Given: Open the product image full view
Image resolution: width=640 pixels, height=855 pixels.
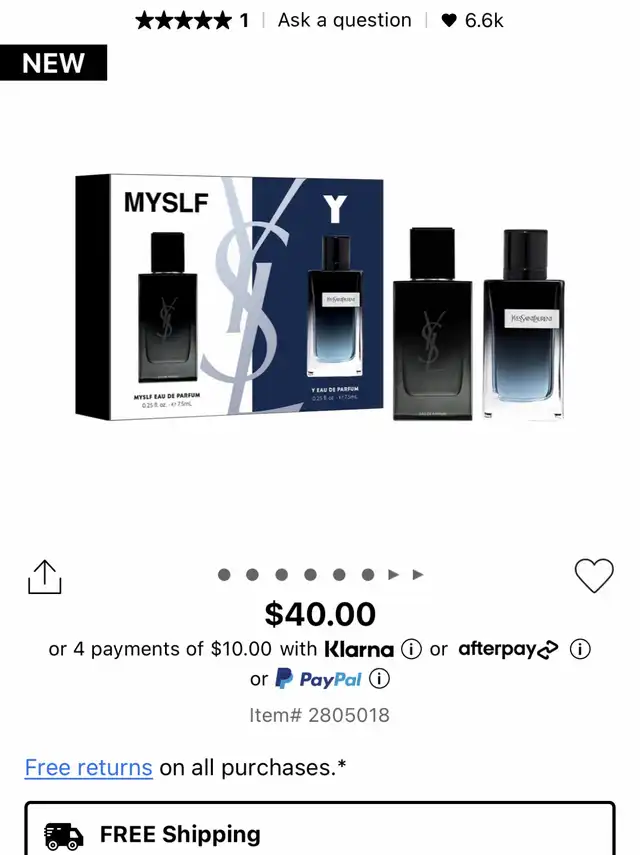Looking at the screenshot, I should point(320,298).
